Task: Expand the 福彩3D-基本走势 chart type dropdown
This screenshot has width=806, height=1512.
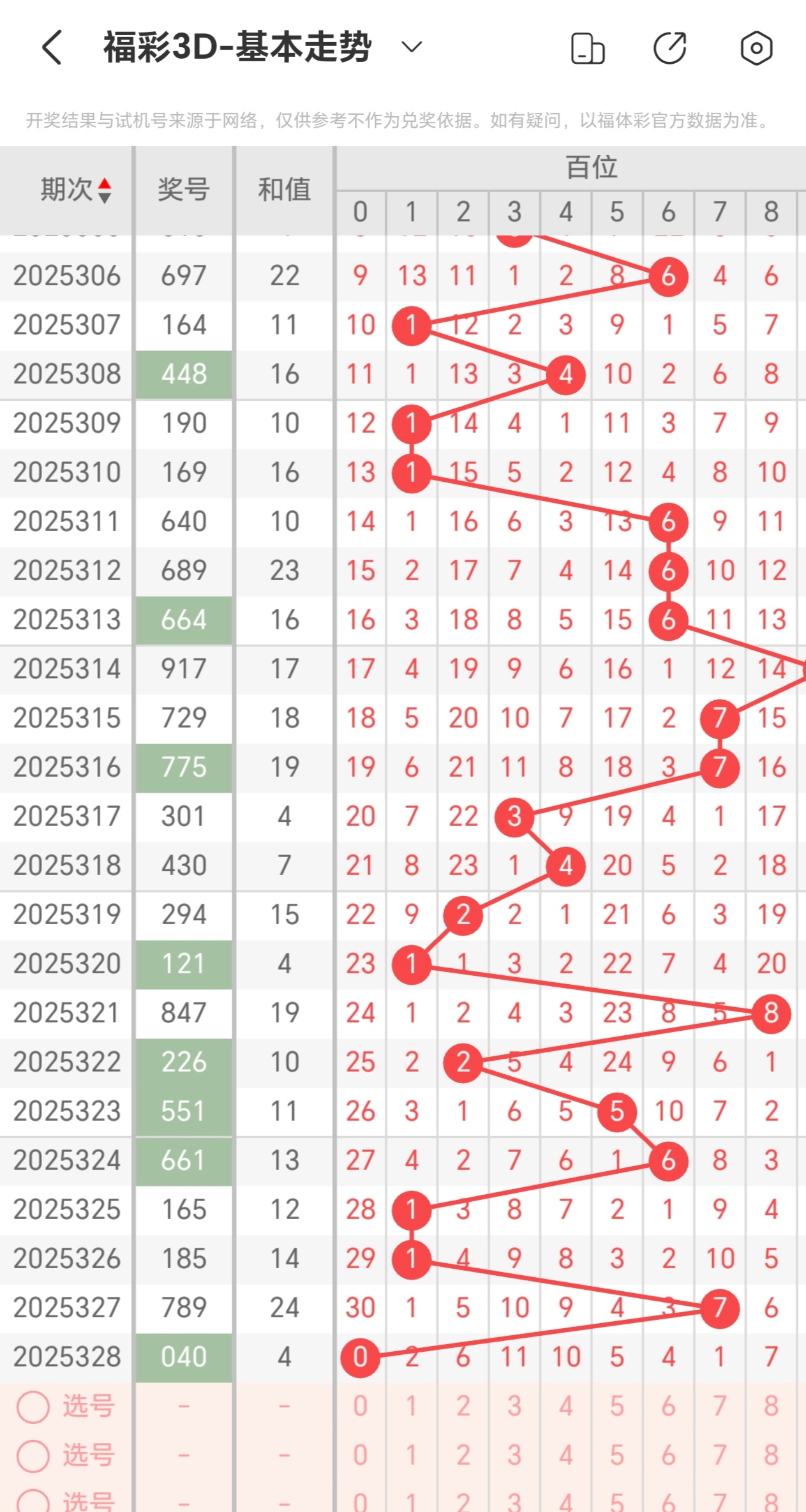Action: [412, 47]
